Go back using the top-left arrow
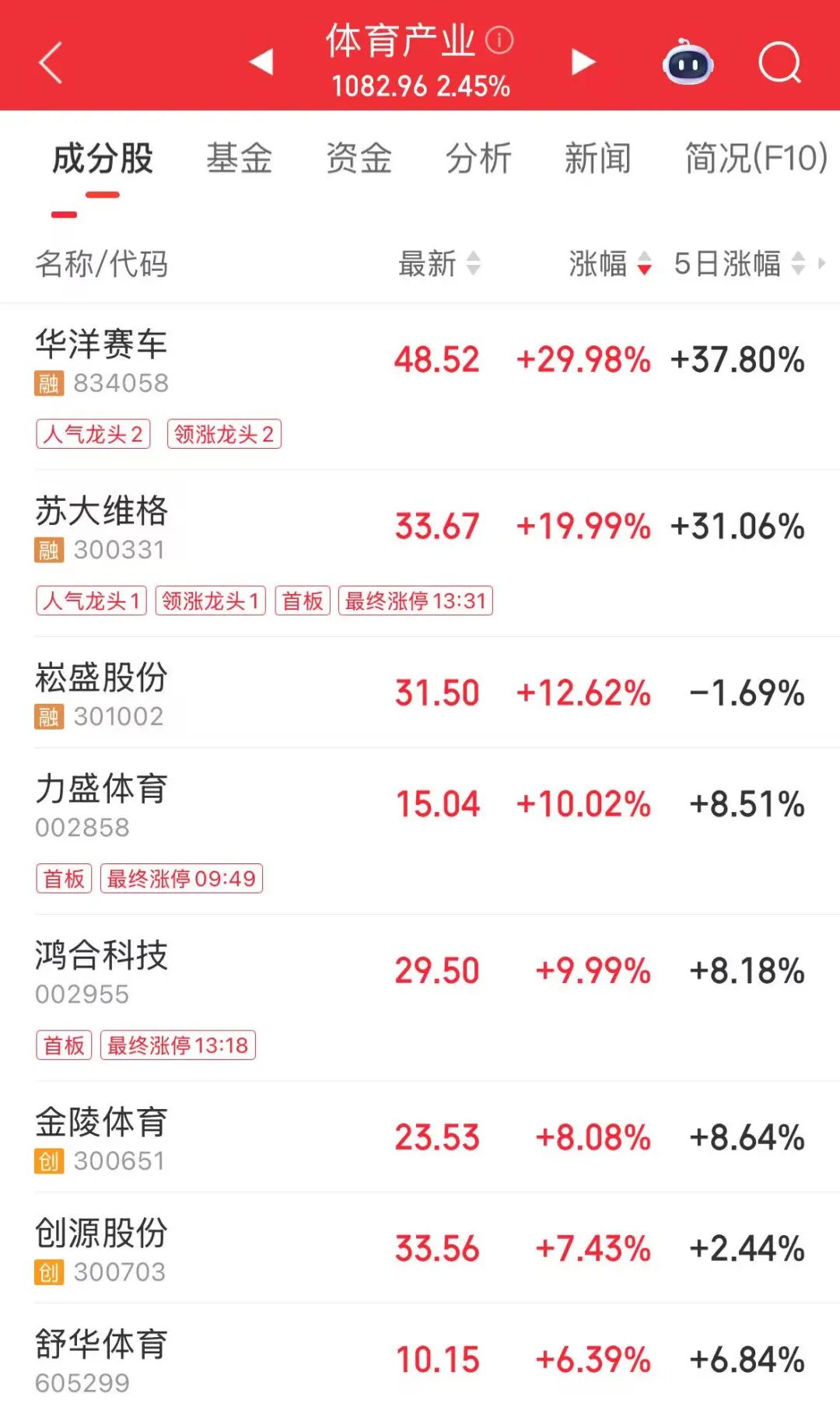 pos(51,62)
